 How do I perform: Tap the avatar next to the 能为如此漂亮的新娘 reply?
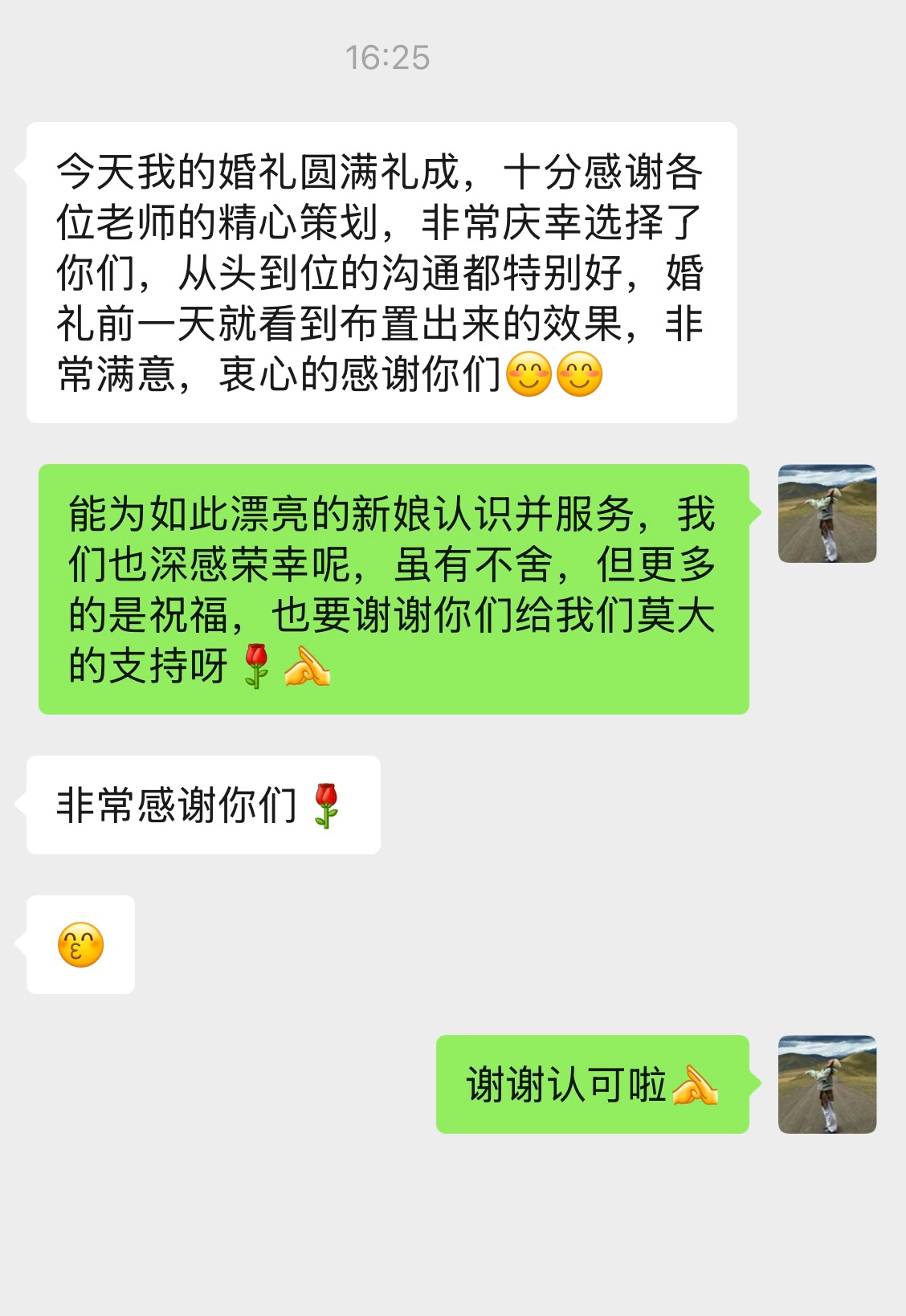coord(826,513)
